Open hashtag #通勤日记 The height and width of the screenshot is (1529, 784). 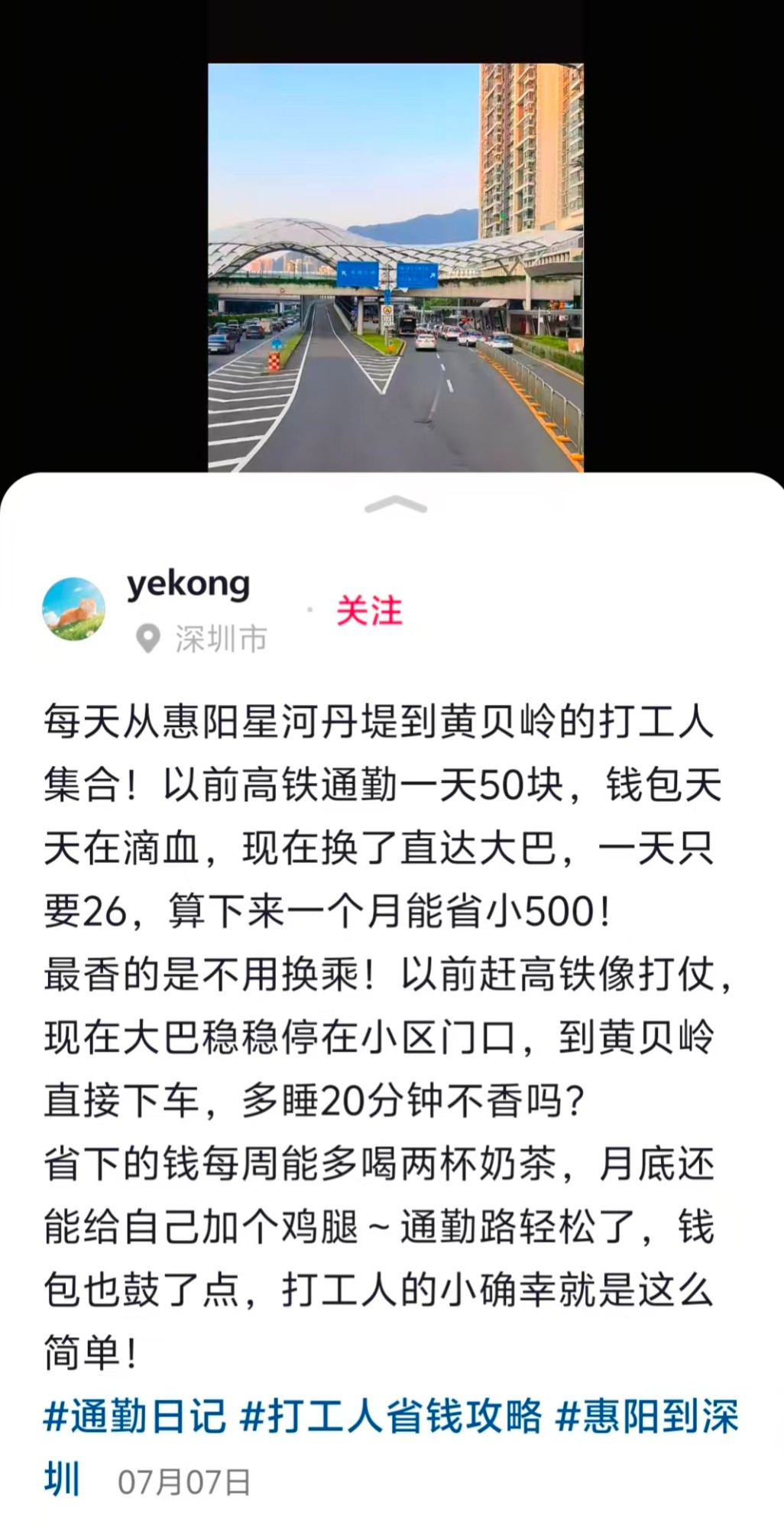[135, 1416]
